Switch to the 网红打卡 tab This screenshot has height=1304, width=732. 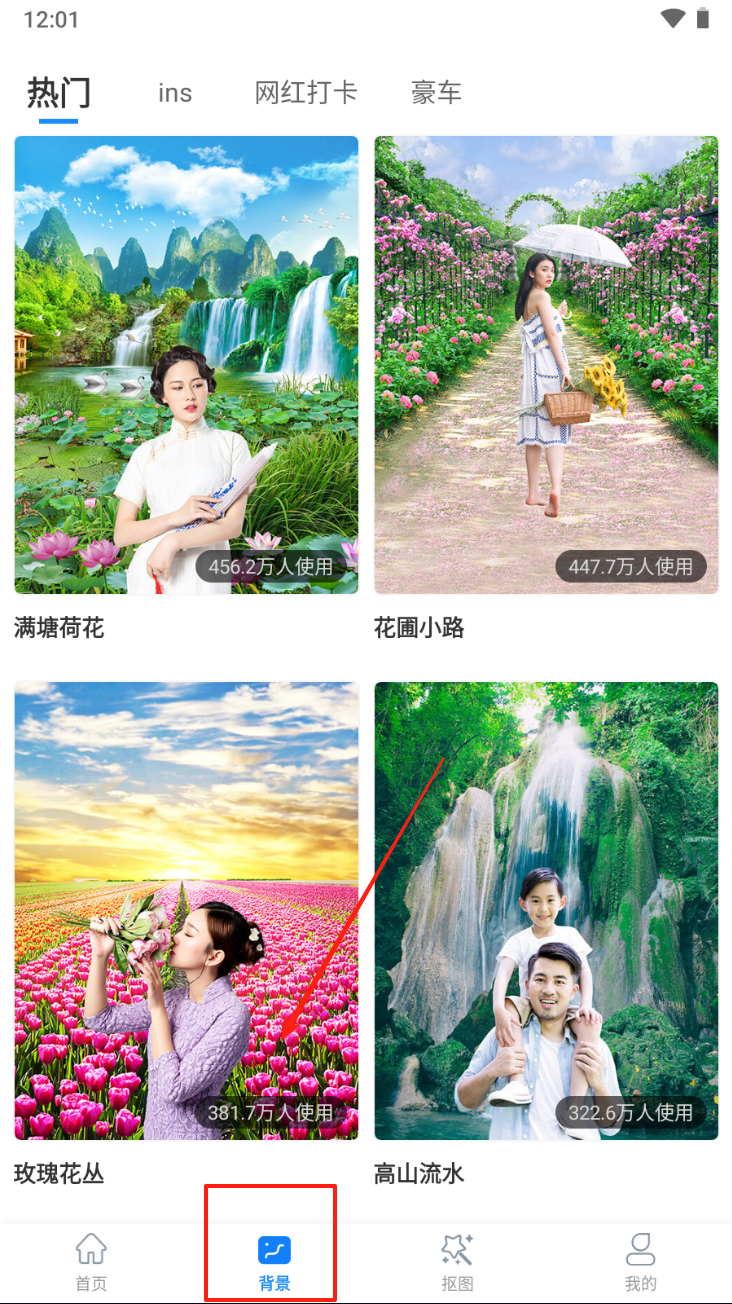[305, 93]
